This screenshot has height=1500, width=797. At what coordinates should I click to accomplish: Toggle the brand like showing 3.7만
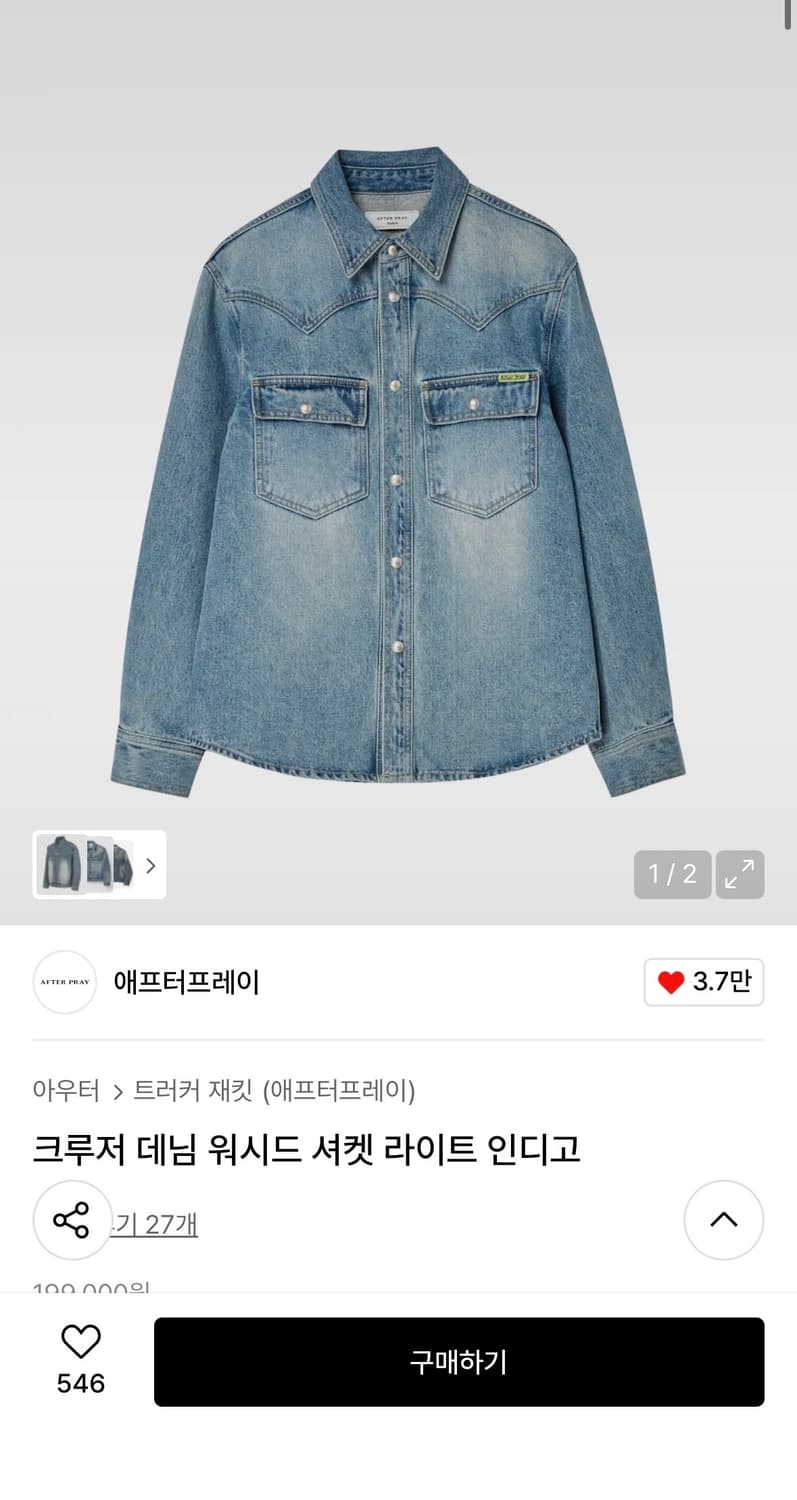click(704, 982)
